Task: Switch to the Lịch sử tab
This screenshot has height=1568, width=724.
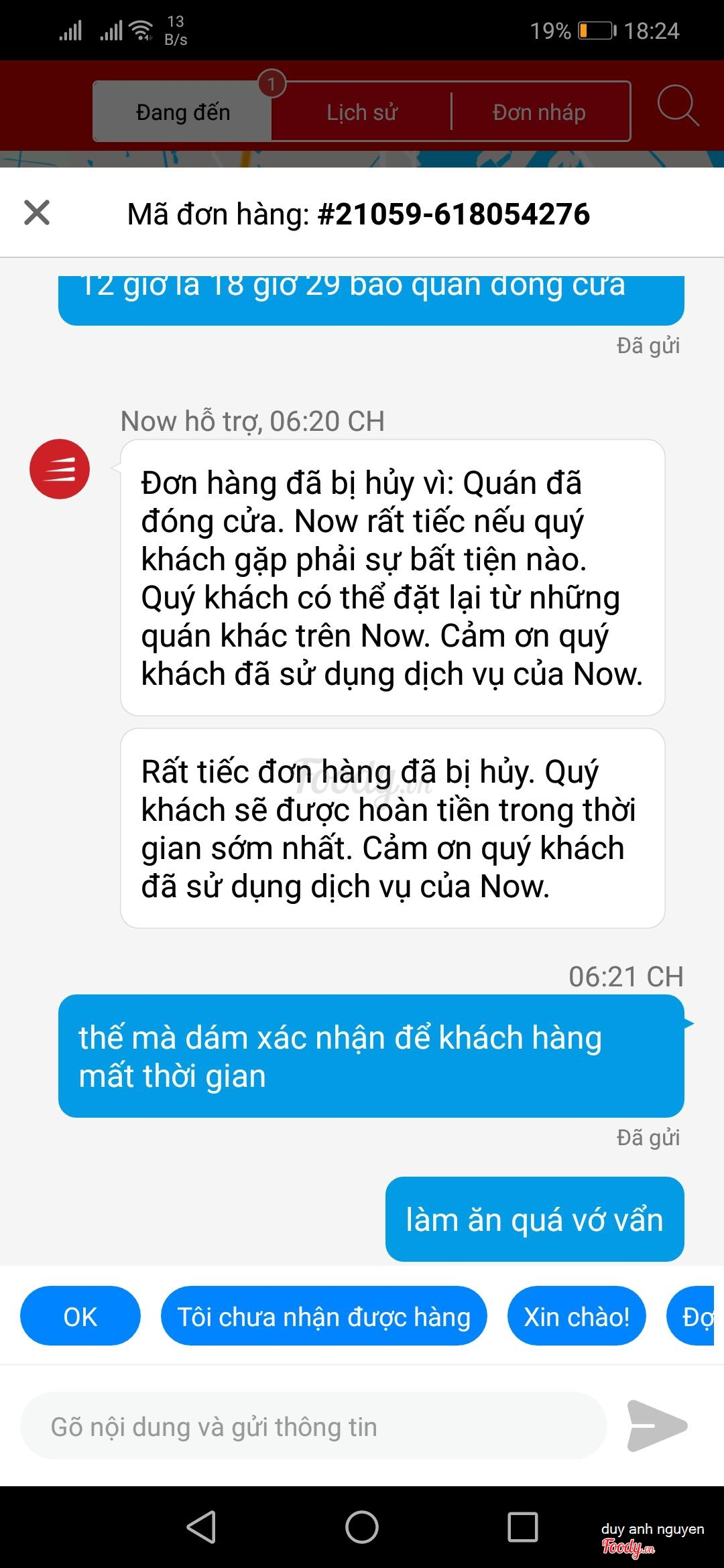Action: (x=362, y=112)
